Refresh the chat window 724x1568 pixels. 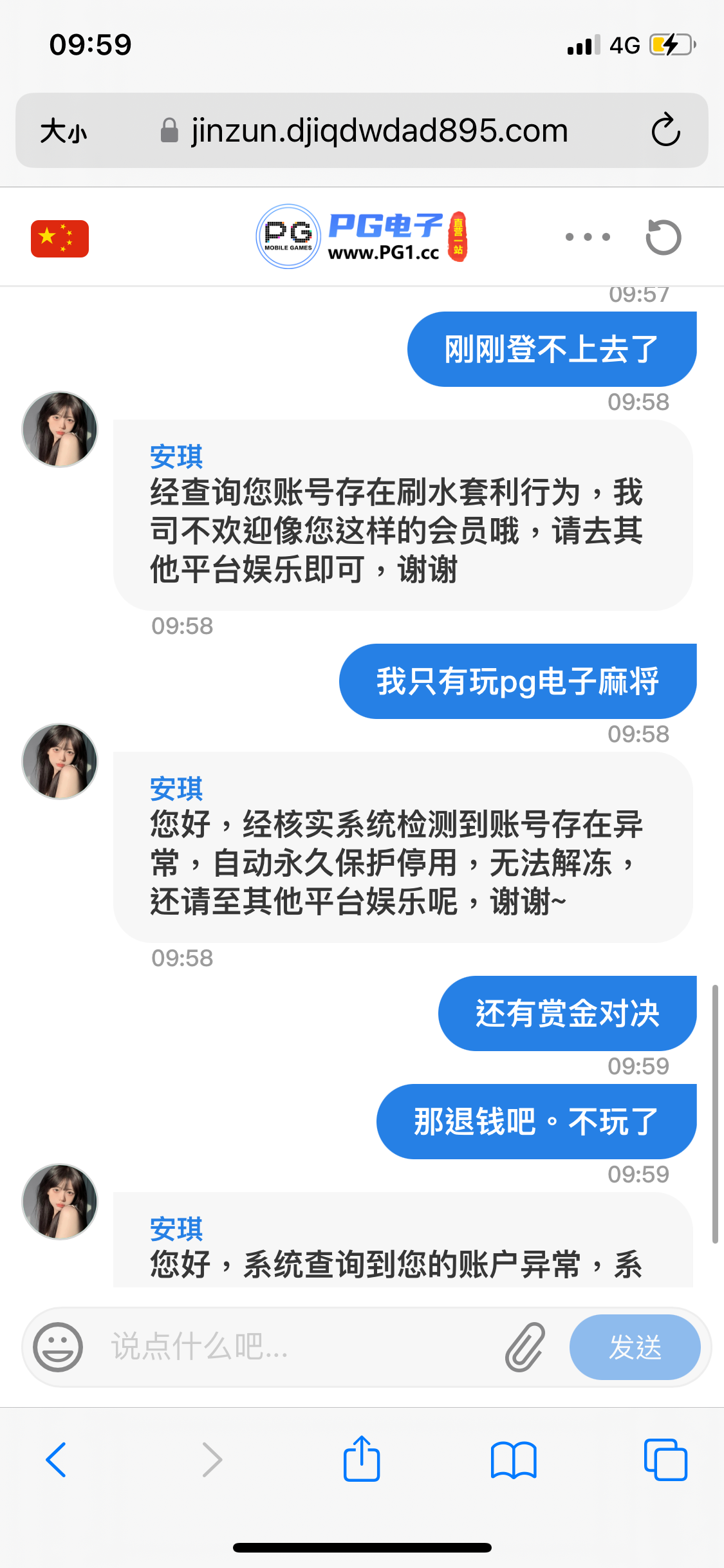(663, 238)
